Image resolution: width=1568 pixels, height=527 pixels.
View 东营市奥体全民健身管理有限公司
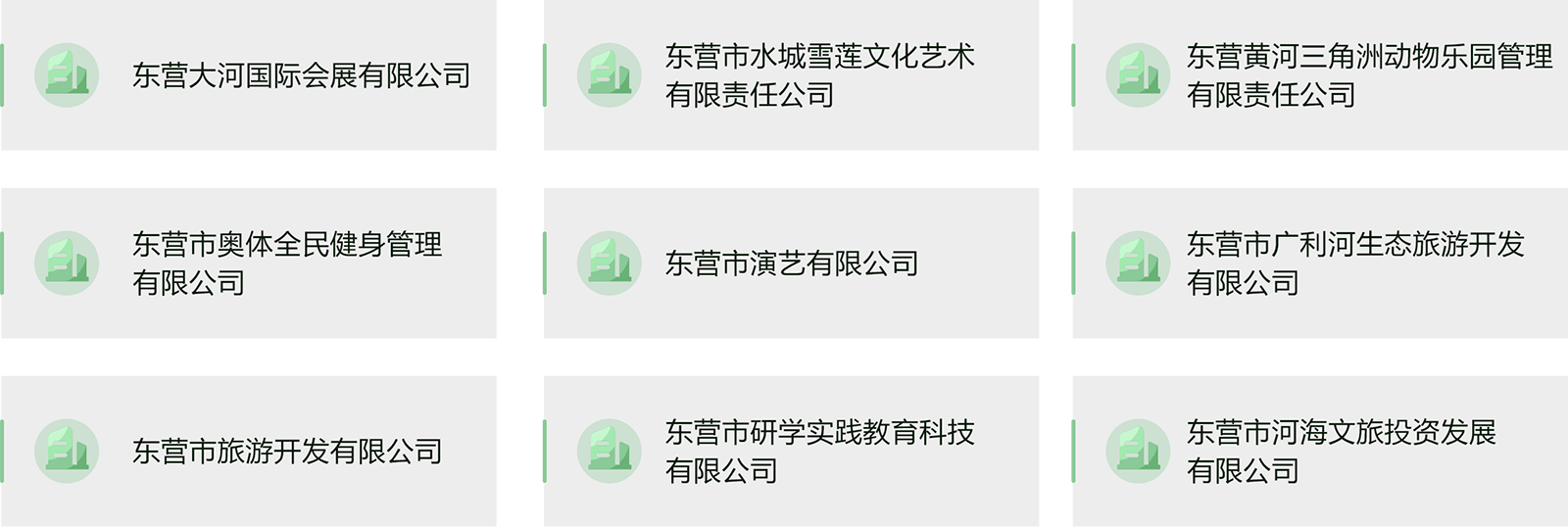(286, 263)
